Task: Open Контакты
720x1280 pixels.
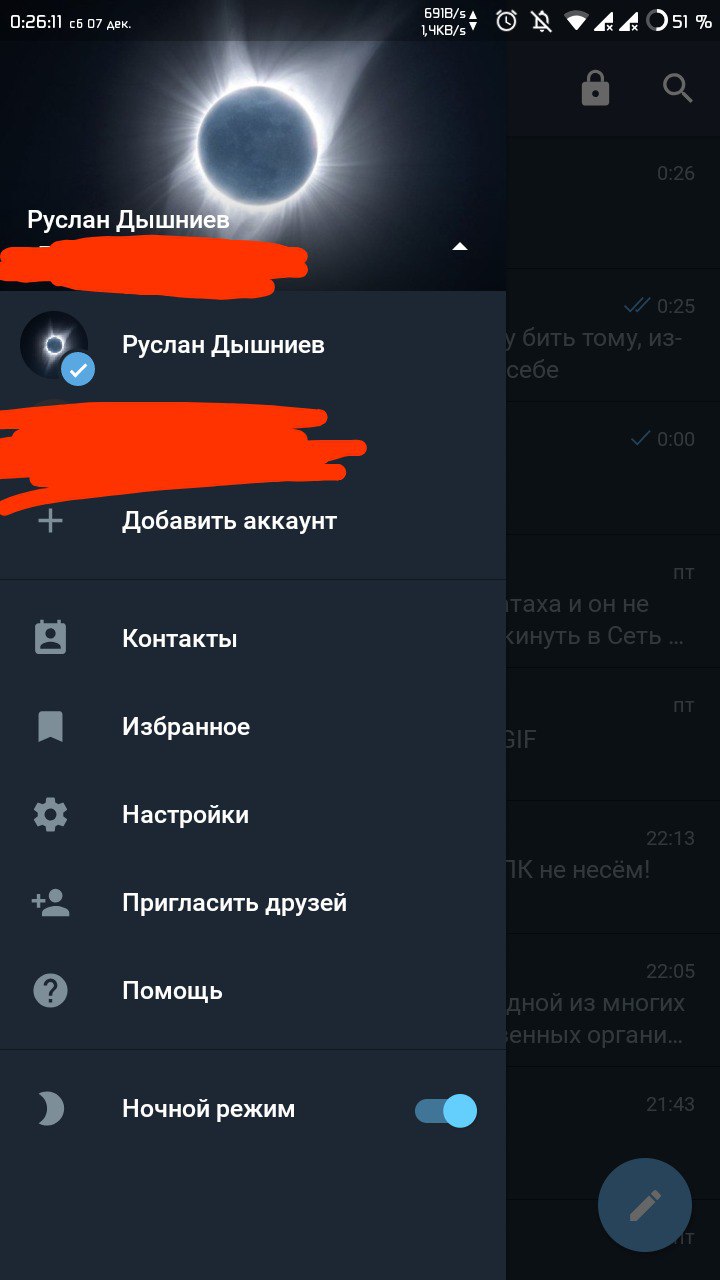Action: (x=253, y=639)
